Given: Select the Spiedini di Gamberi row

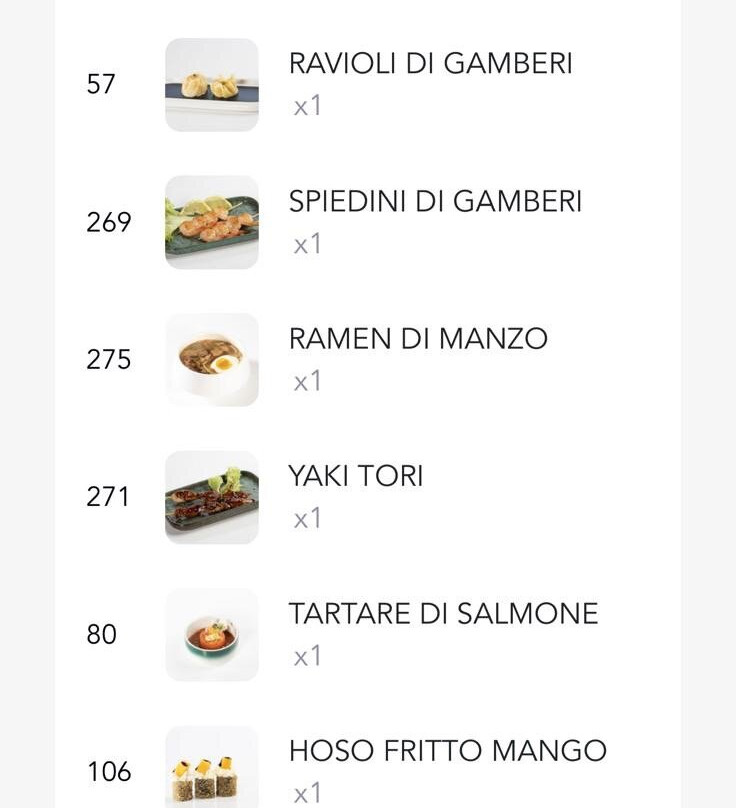Looking at the screenshot, I should click(435, 202).
